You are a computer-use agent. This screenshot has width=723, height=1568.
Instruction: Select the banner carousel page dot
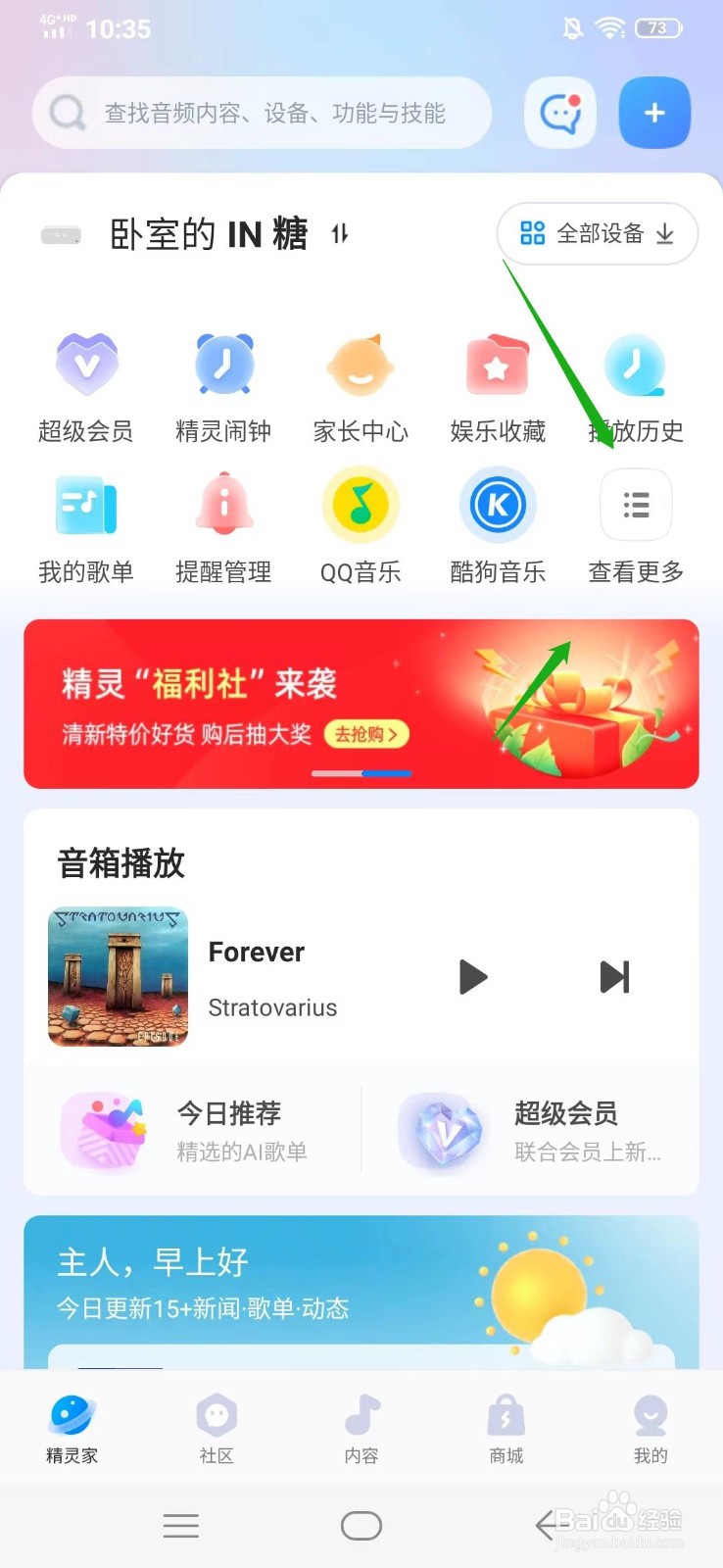(361, 773)
